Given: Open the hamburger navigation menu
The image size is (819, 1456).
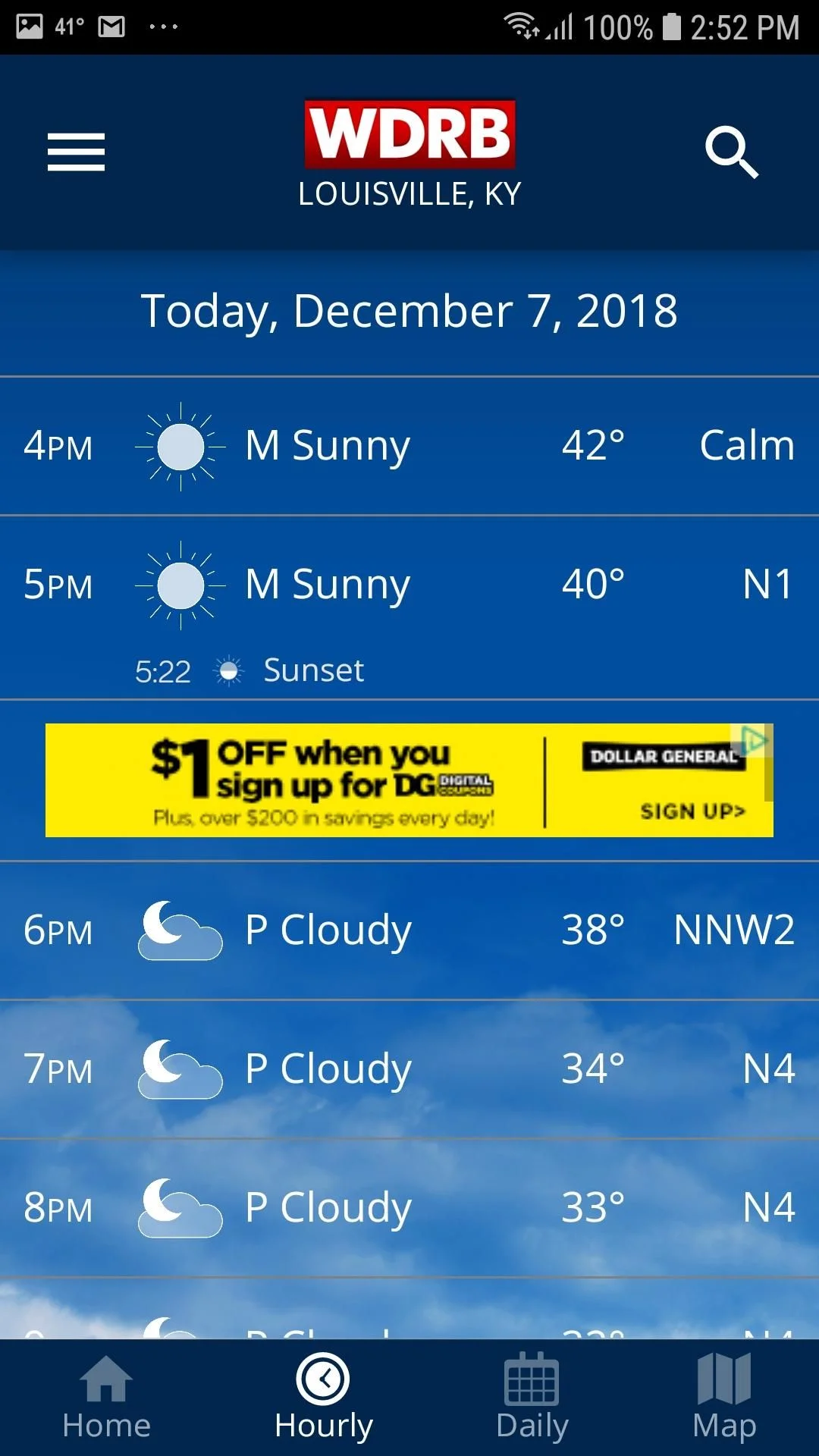Looking at the screenshot, I should (x=75, y=151).
